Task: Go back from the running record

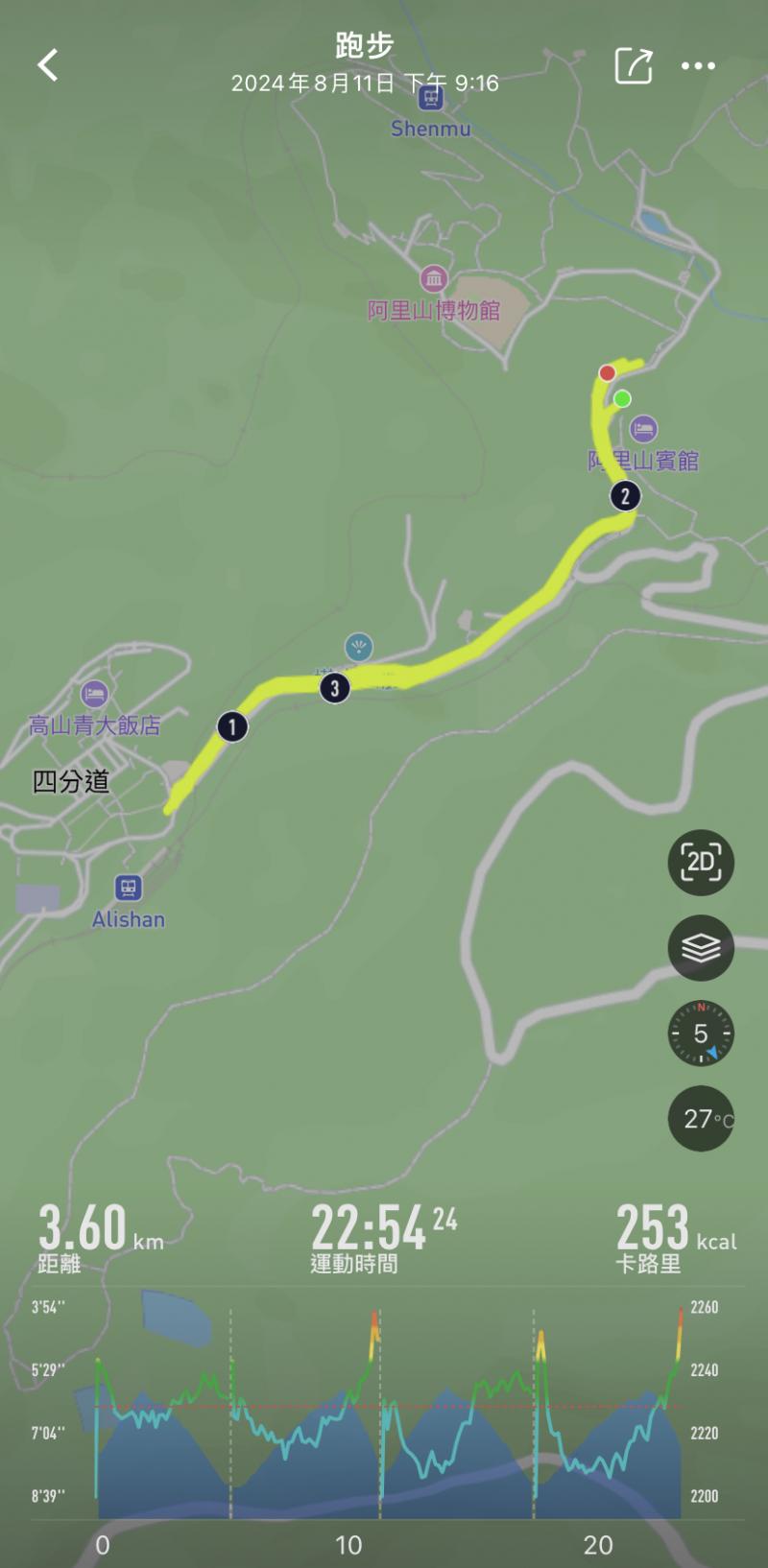Action: tap(48, 65)
